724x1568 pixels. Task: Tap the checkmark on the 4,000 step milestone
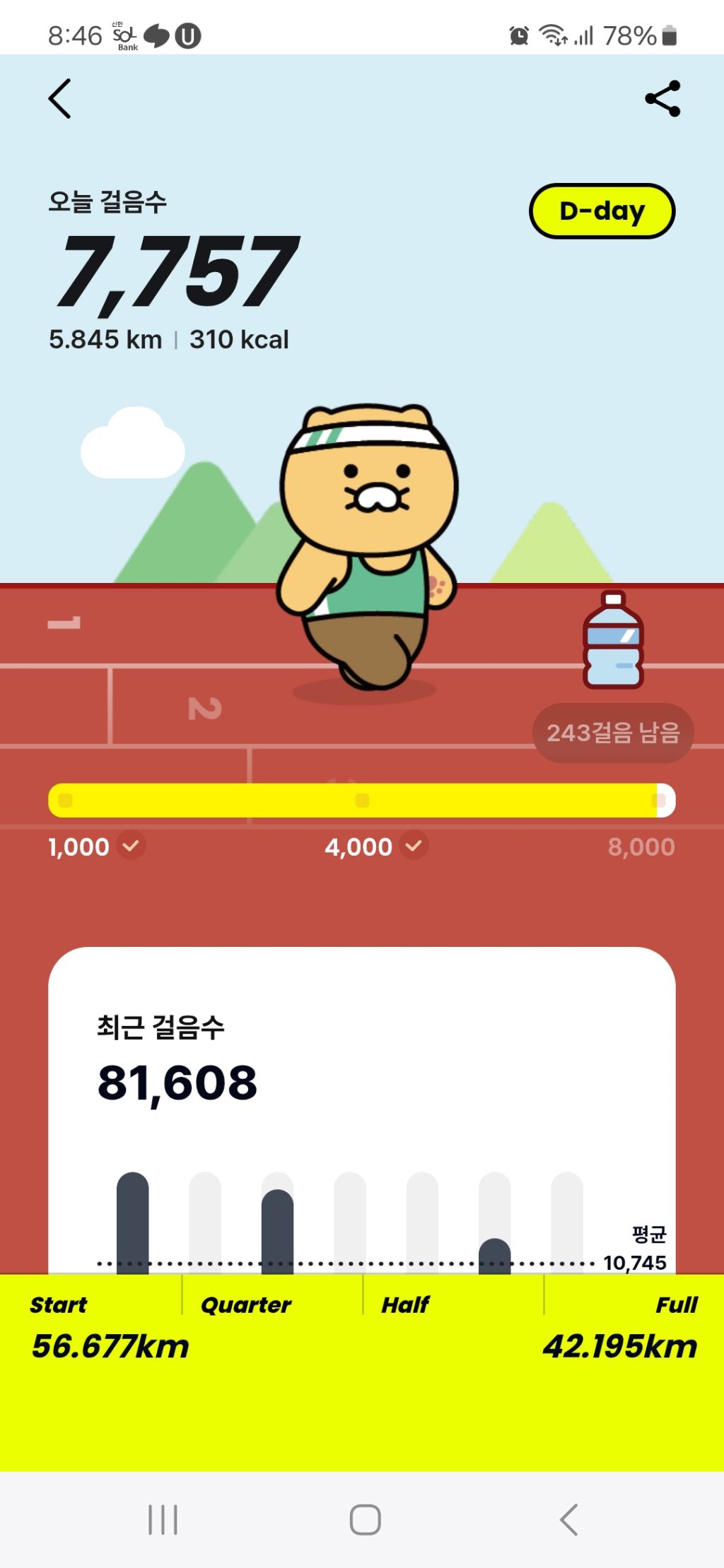tap(414, 844)
